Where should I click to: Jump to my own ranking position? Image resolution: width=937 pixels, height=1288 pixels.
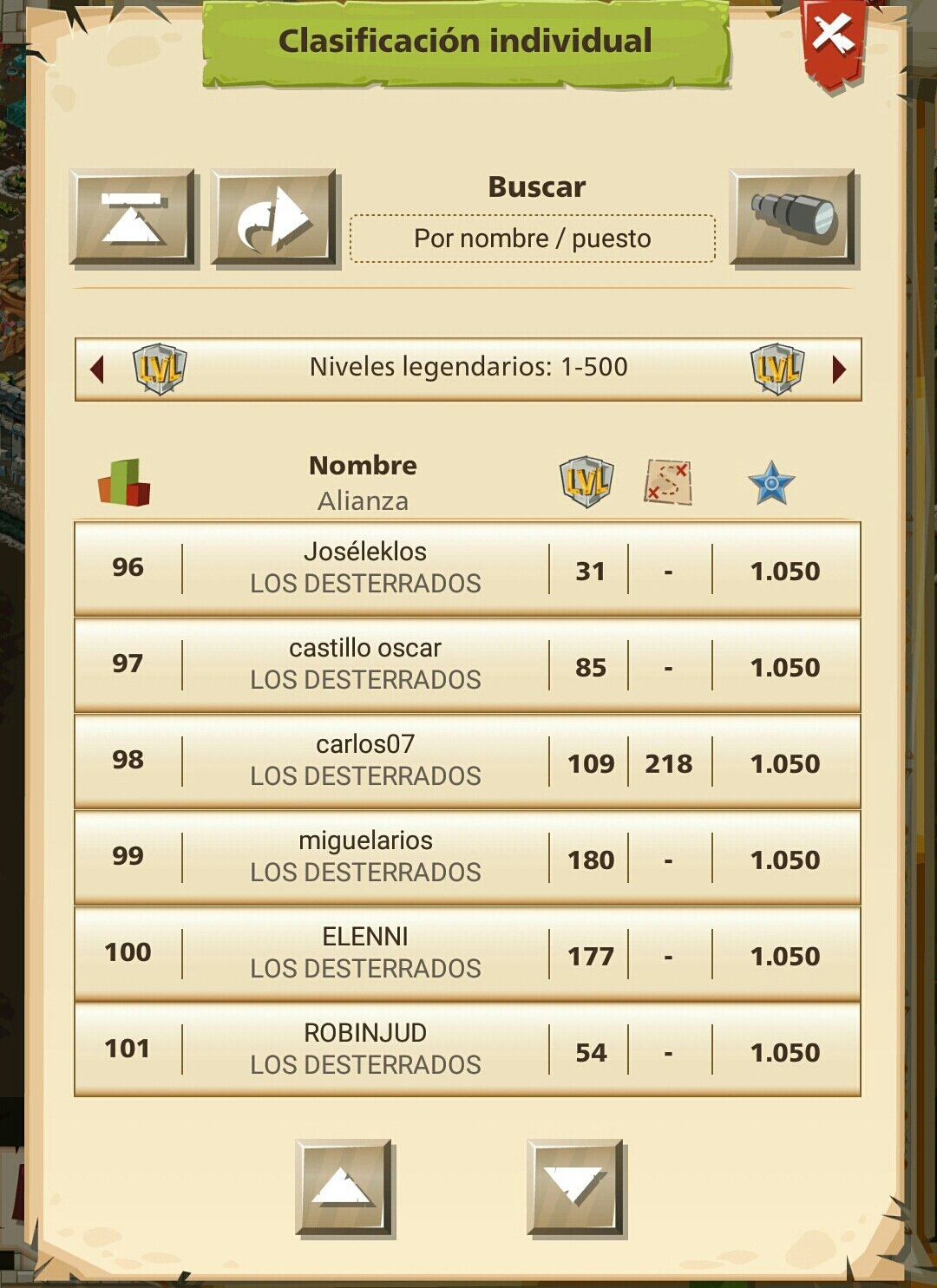point(274,218)
